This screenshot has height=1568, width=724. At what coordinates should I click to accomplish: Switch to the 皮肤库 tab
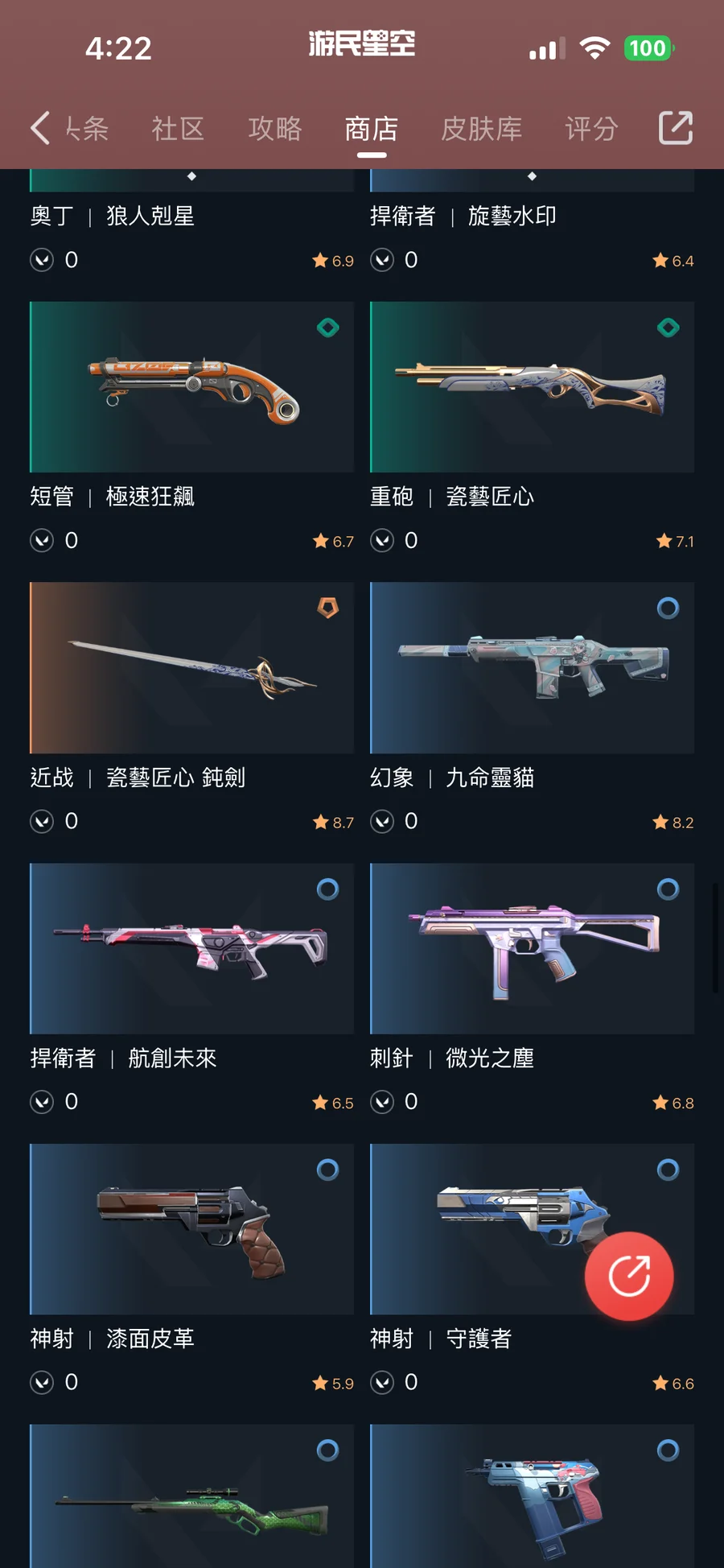click(x=482, y=129)
